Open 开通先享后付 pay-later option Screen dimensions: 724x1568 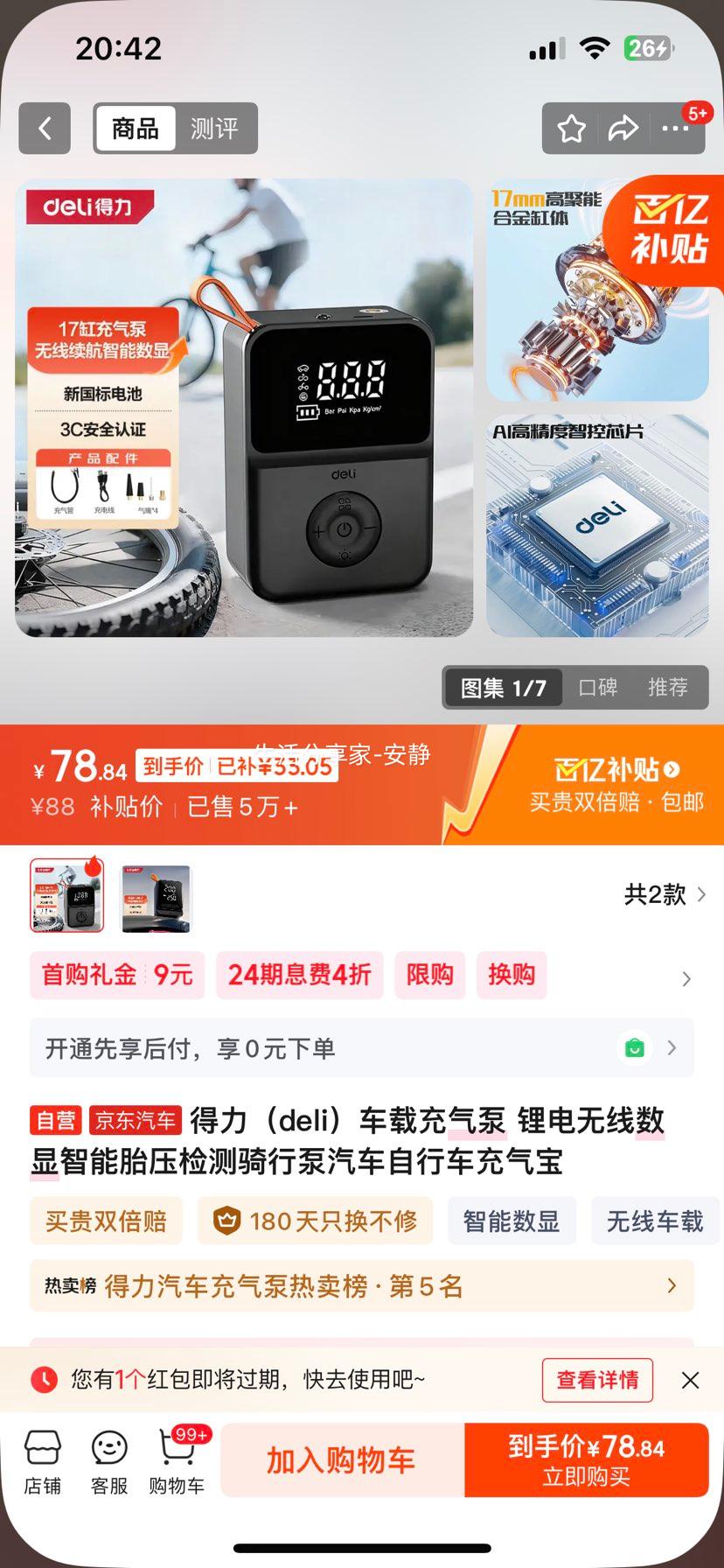tap(362, 1048)
